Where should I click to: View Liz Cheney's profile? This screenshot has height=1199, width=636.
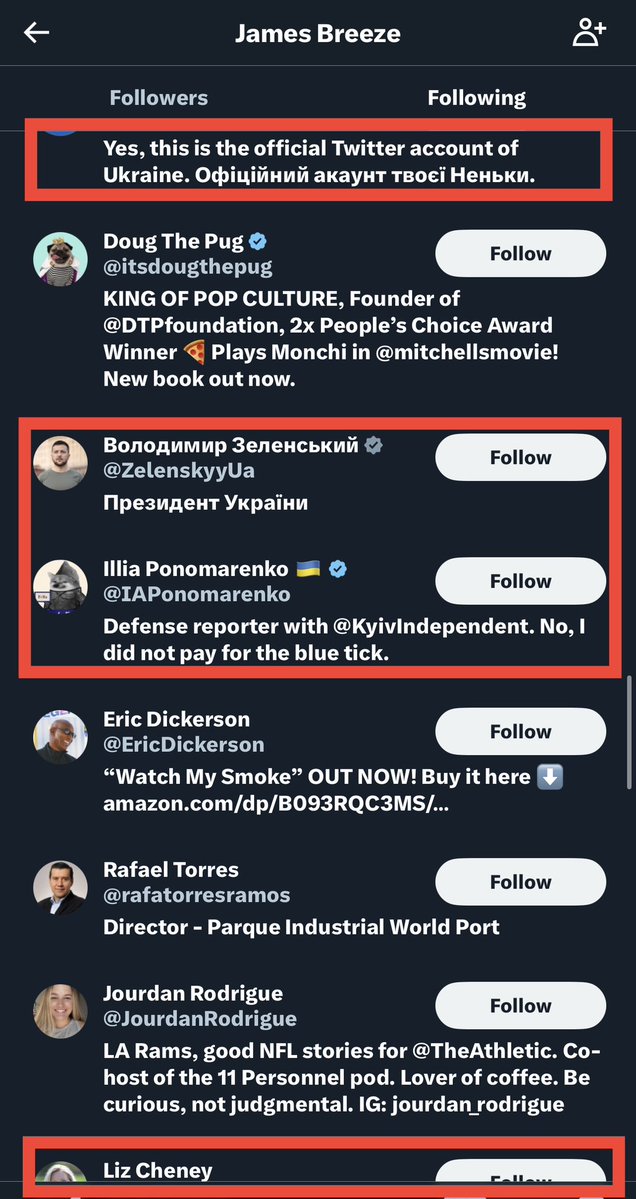tap(157, 1170)
